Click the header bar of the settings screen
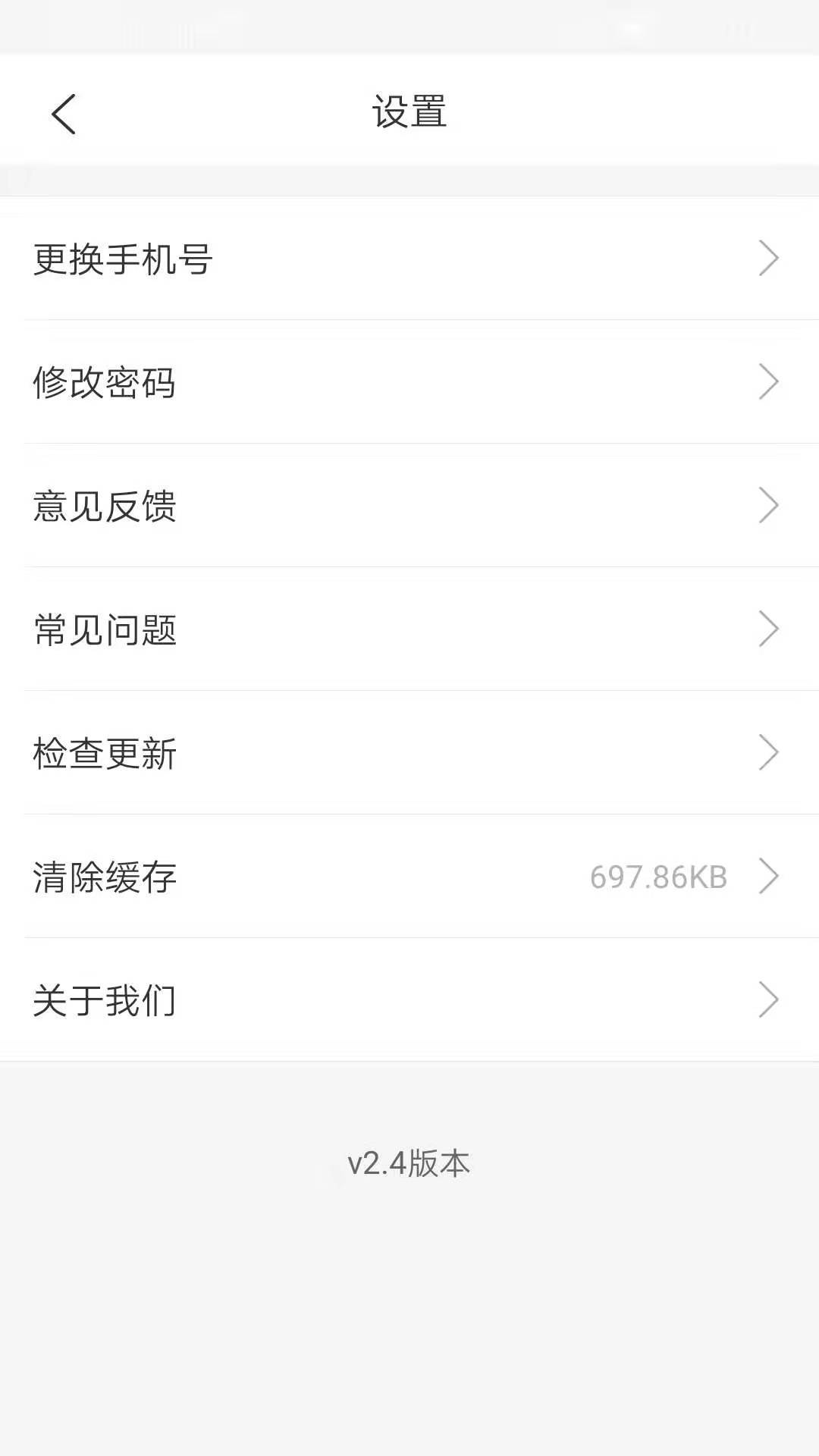819x1456 pixels. pos(409,111)
